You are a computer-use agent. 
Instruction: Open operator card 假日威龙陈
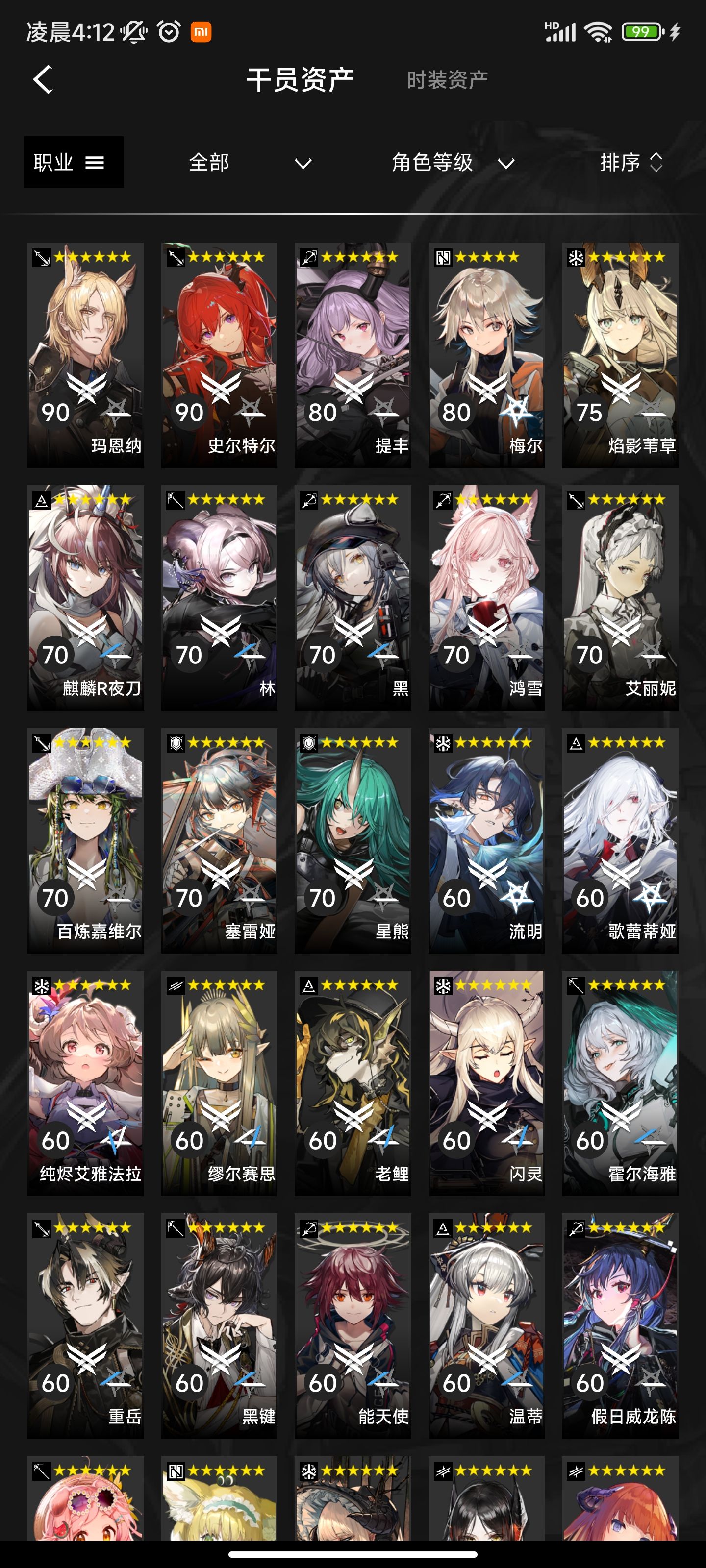620,1326
